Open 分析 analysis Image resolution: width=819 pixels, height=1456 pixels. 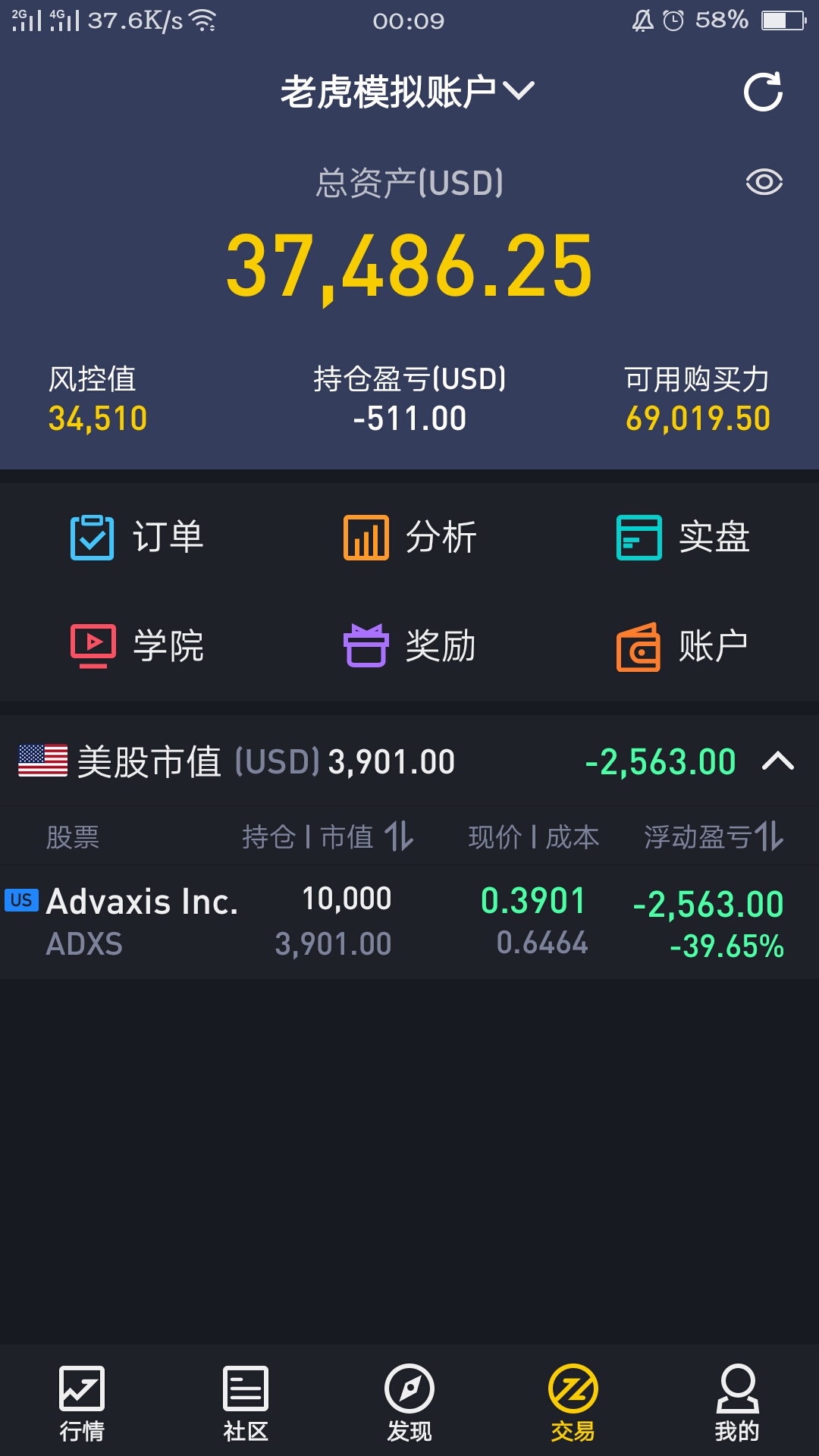409,538
